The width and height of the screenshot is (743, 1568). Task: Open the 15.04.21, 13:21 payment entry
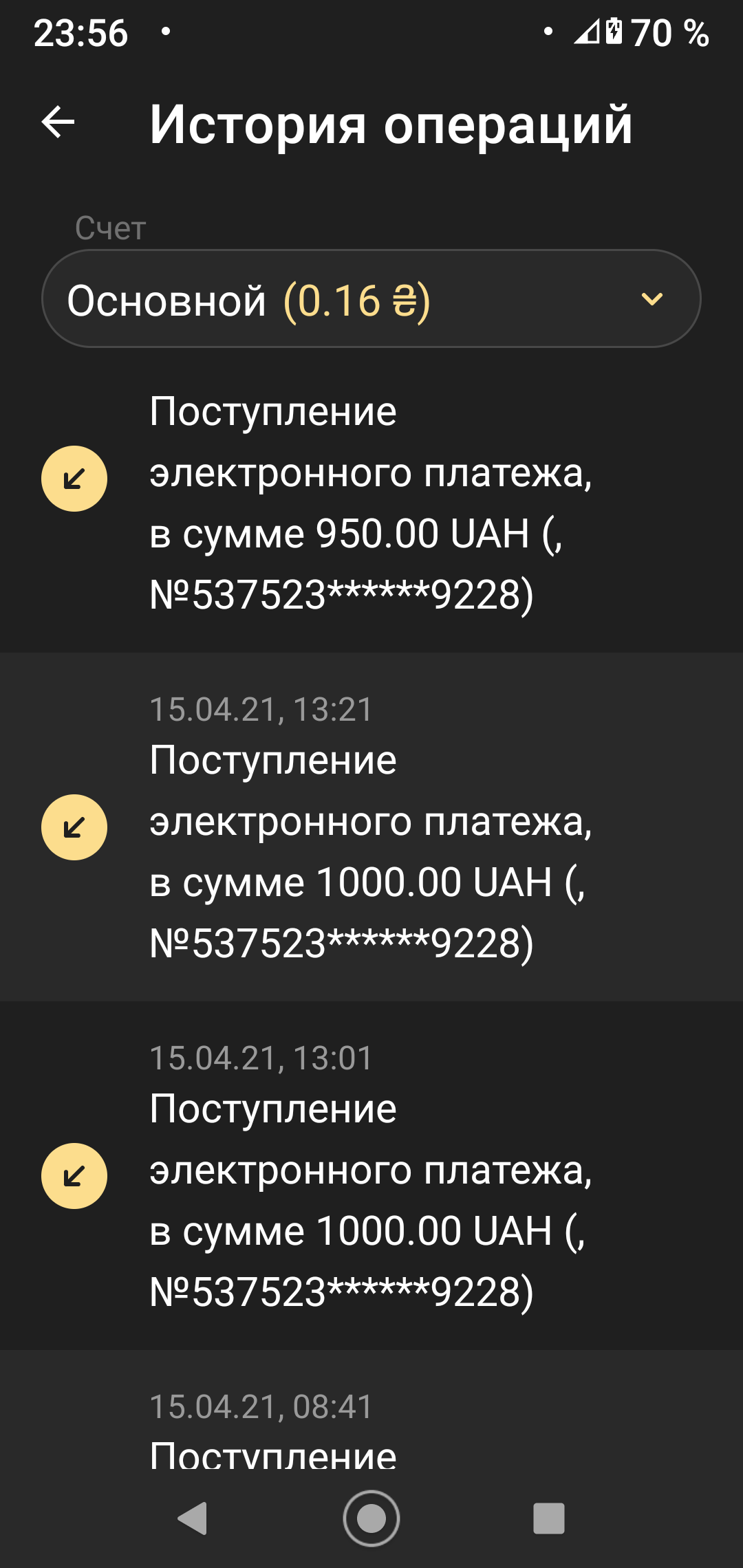[x=371, y=827]
